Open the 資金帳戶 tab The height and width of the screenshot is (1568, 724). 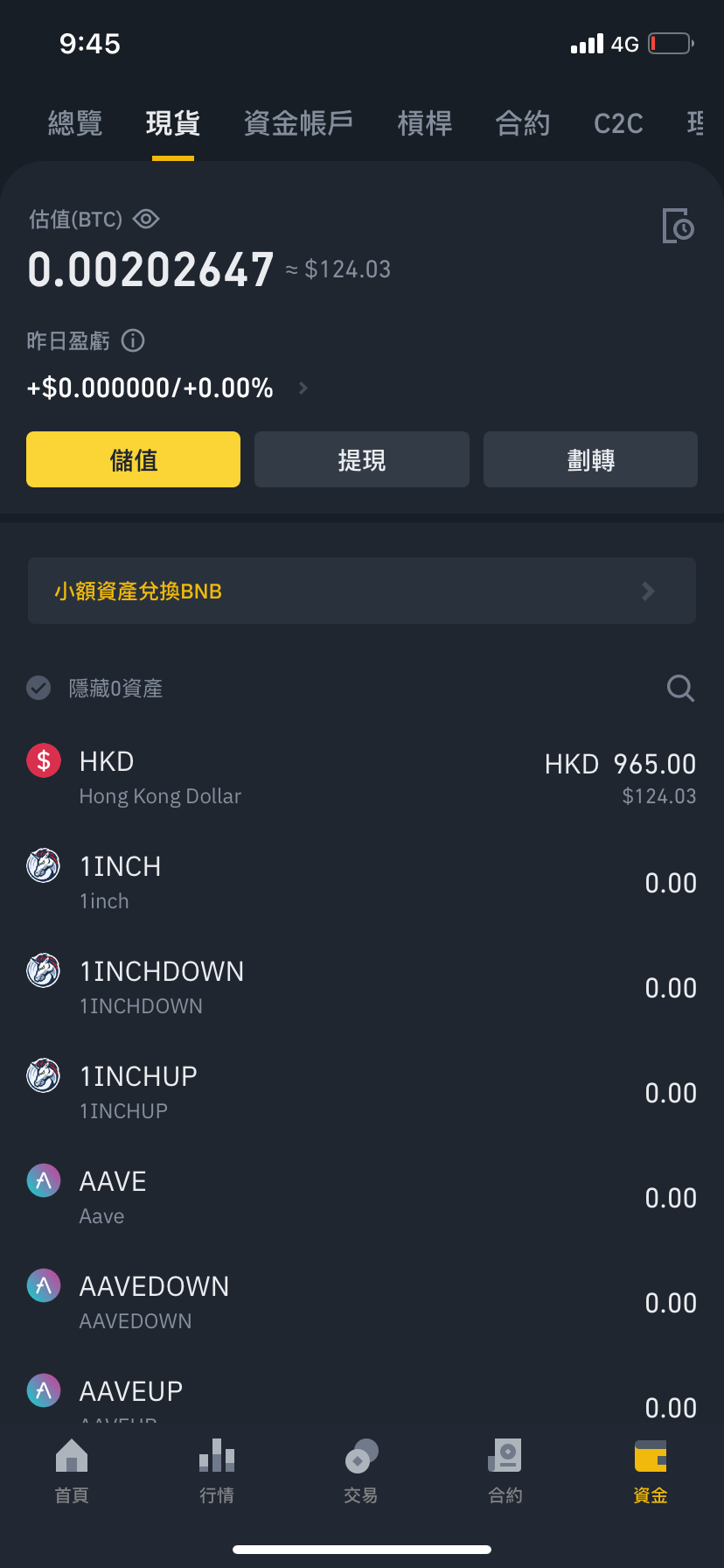click(x=299, y=123)
